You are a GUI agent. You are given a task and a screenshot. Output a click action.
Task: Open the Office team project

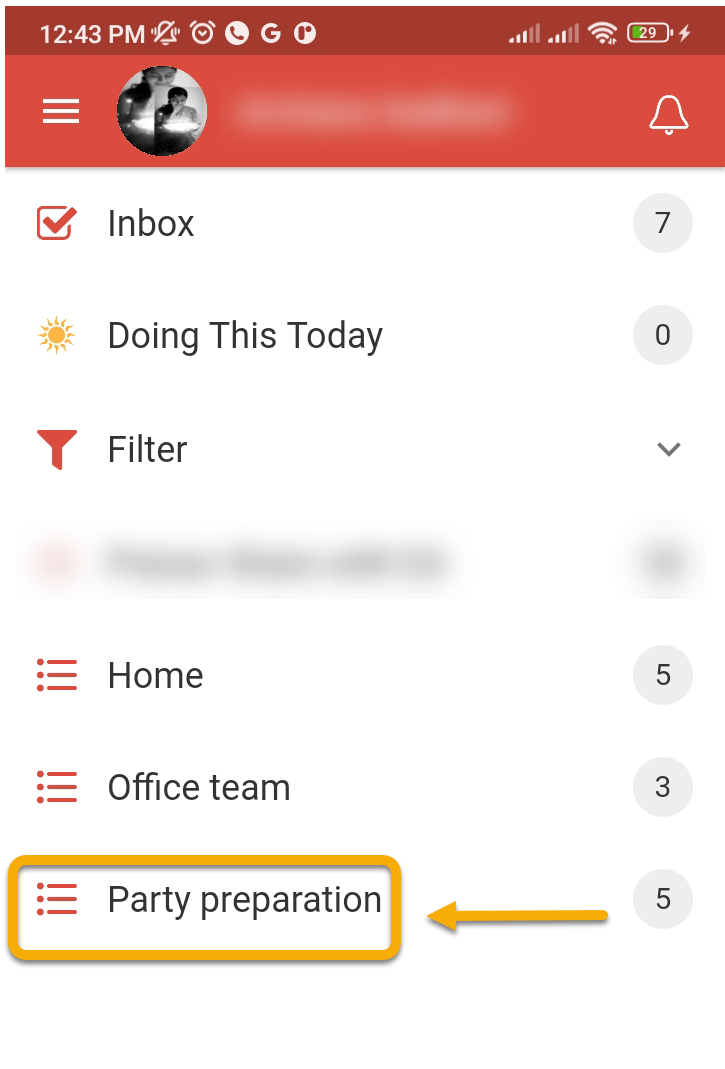pyautogui.click(x=199, y=788)
